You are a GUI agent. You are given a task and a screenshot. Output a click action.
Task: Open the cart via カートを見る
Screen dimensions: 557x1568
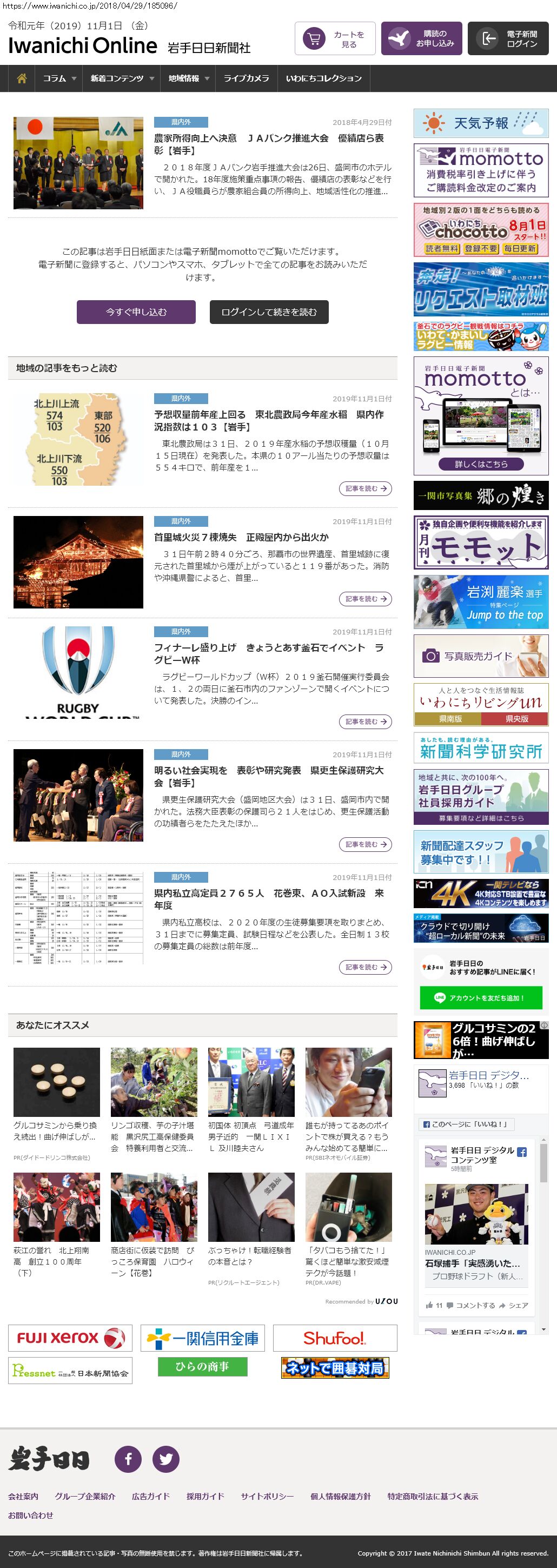(x=335, y=39)
